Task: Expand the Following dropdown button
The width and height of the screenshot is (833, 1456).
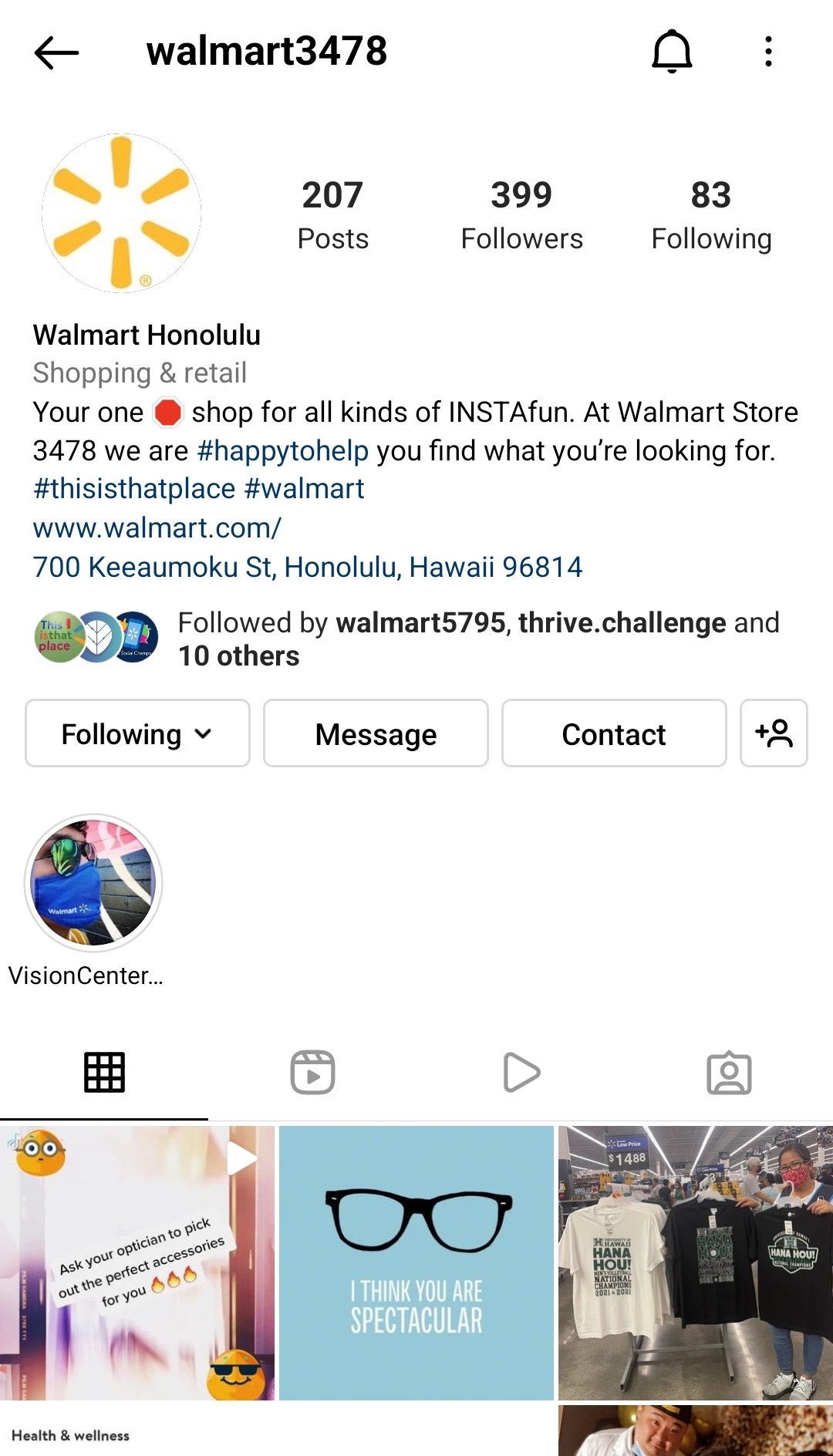Action: 137,733
